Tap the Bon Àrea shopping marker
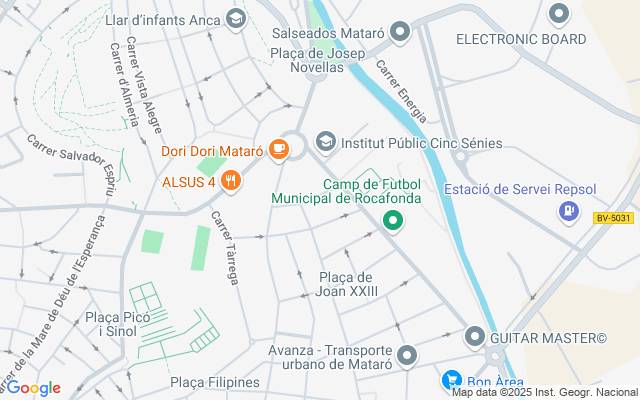The height and width of the screenshot is (400, 640). (x=452, y=381)
